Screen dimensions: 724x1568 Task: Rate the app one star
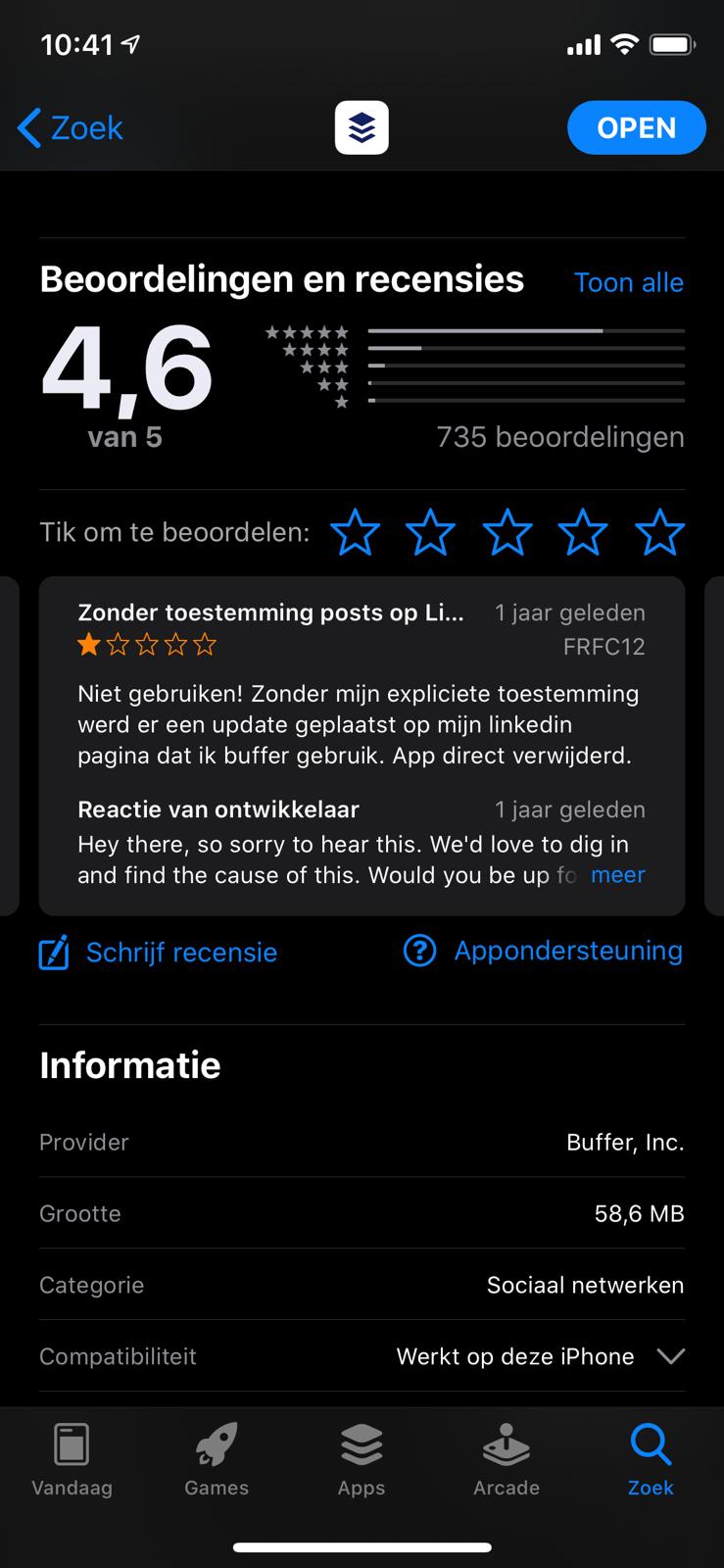355,533
